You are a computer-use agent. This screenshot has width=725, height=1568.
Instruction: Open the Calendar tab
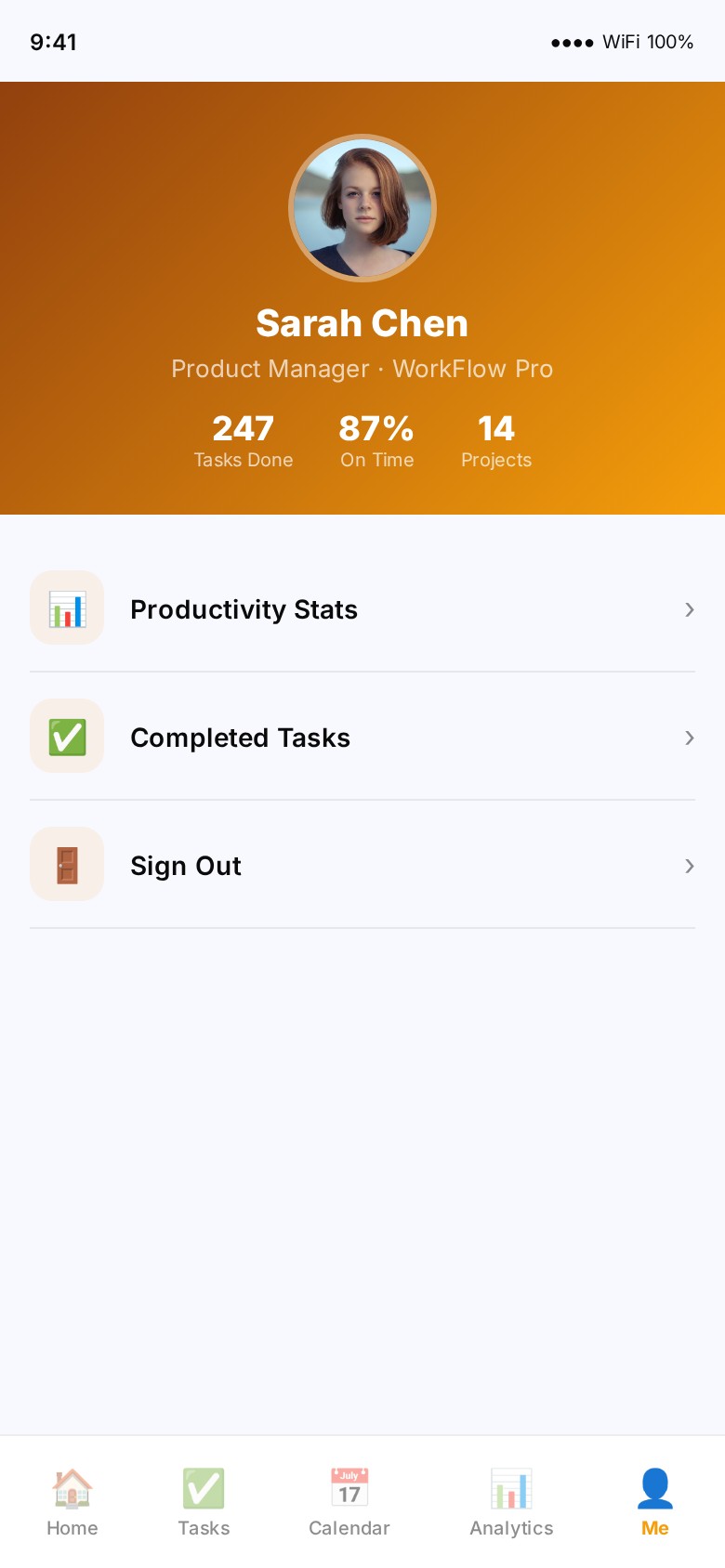pyautogui.click(x=349, y=1501)
